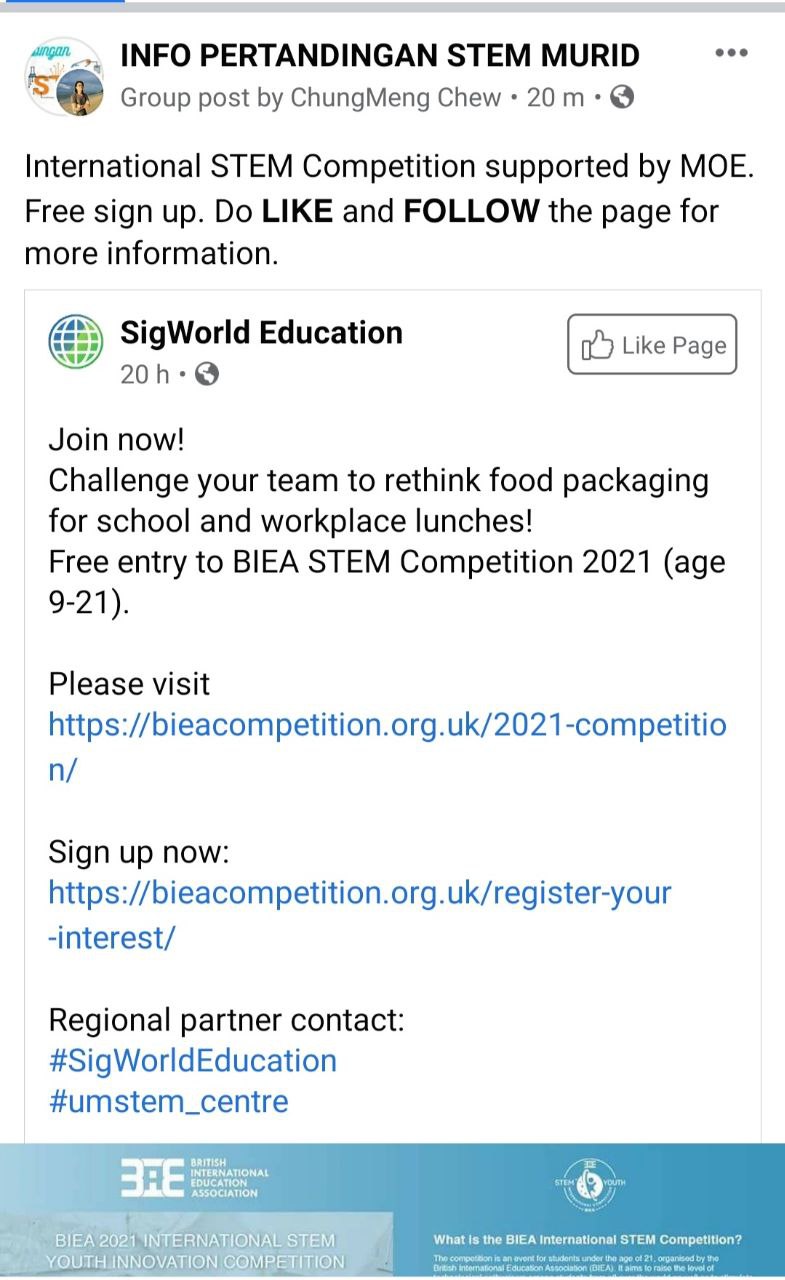Open the bieacompetition.org.uk 2021-competition link
The image size is (785, 1280).
pos(387,746)
